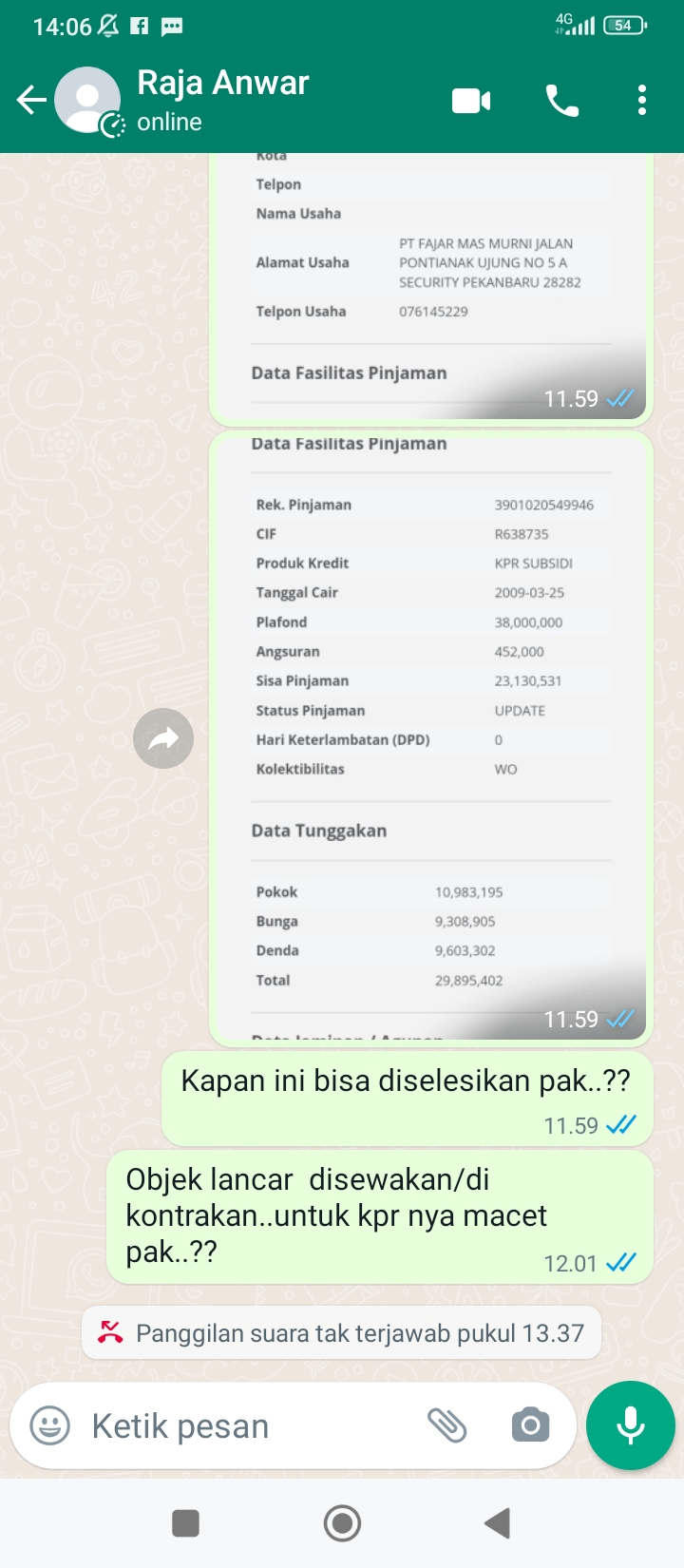Start a video call with Raja Anwar
Screen dimensions: 684x1568
[x=471, y=100]
